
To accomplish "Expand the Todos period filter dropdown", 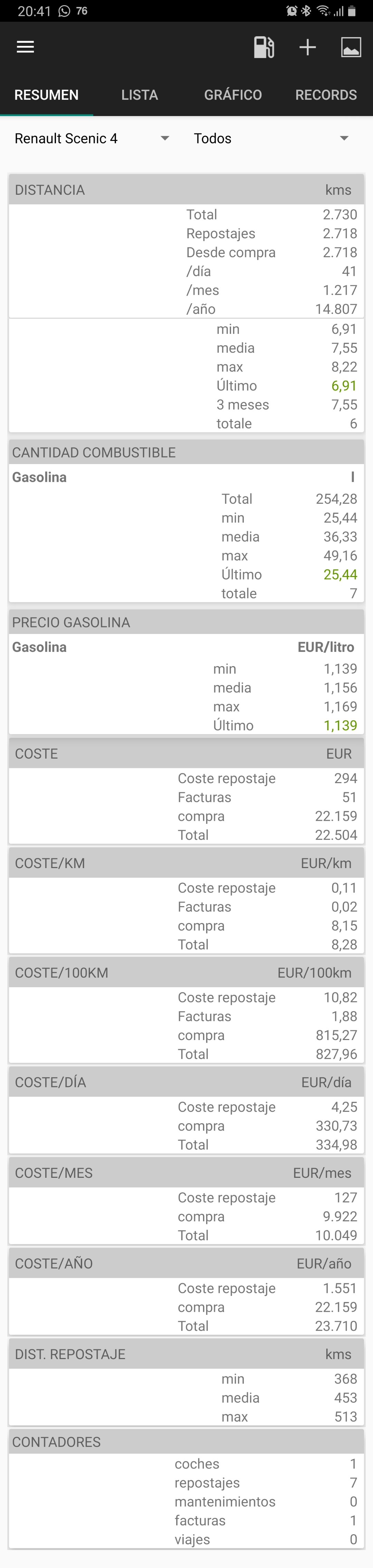I will (271, 139).
